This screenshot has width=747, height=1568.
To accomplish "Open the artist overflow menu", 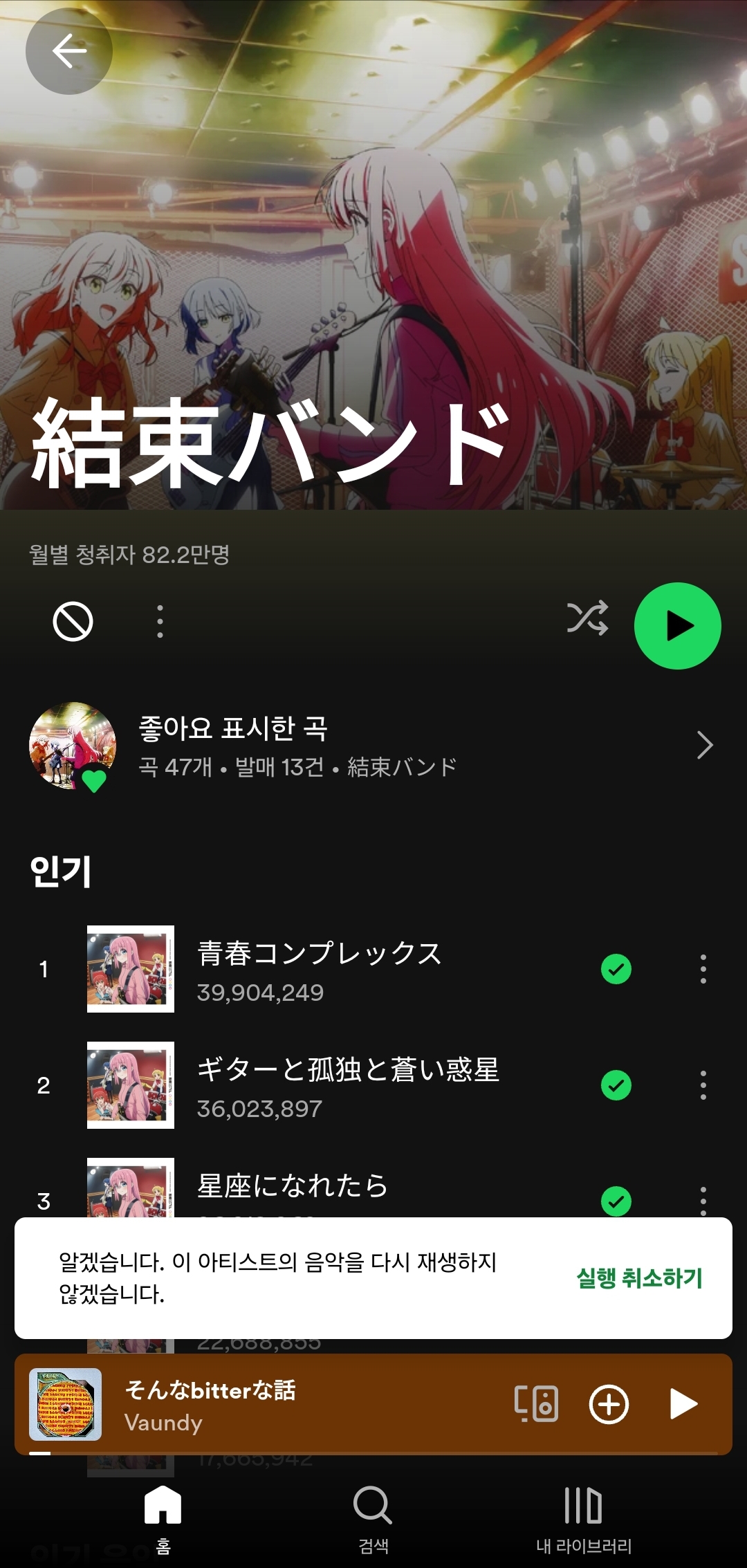I will pos(160,622).
